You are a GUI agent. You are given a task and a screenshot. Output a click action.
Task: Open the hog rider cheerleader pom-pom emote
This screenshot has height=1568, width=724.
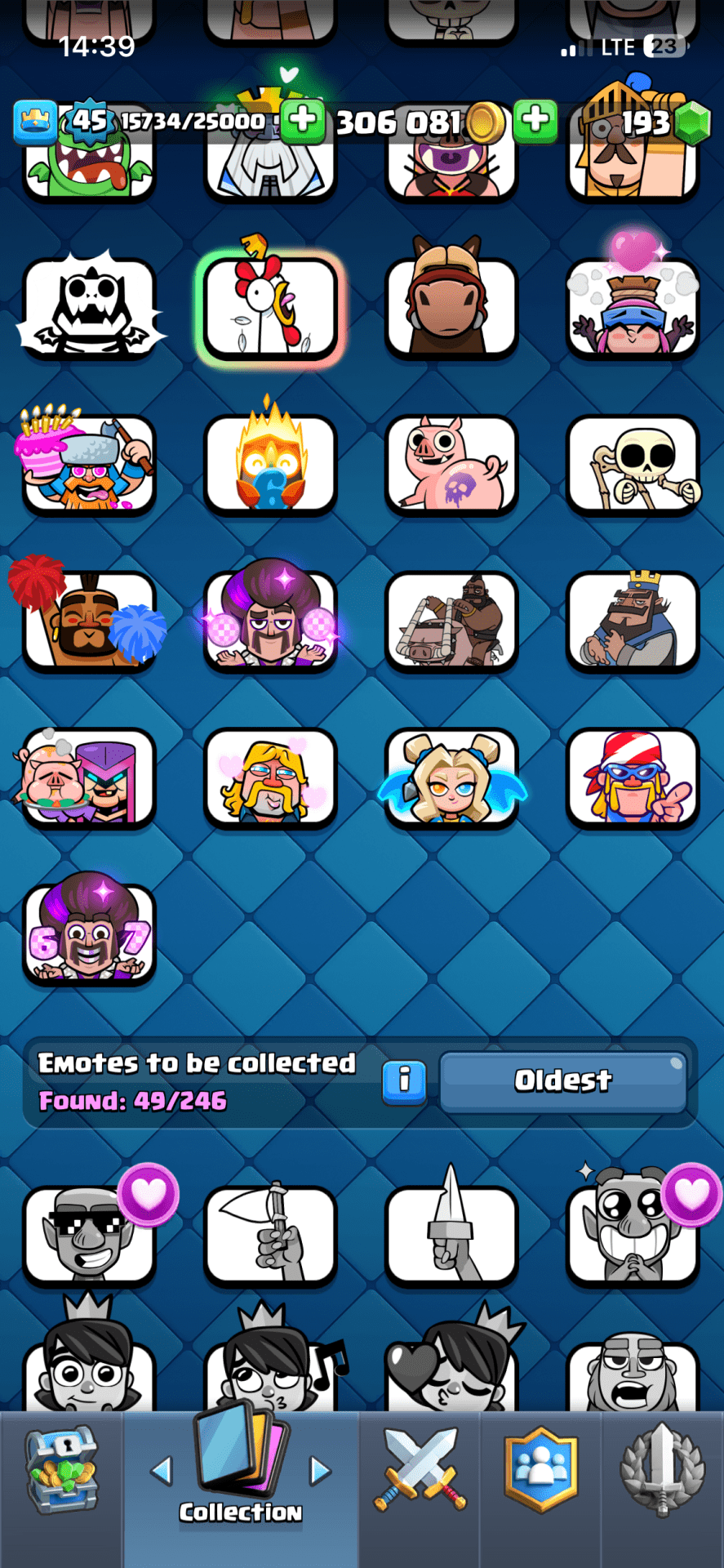point(90,621)
